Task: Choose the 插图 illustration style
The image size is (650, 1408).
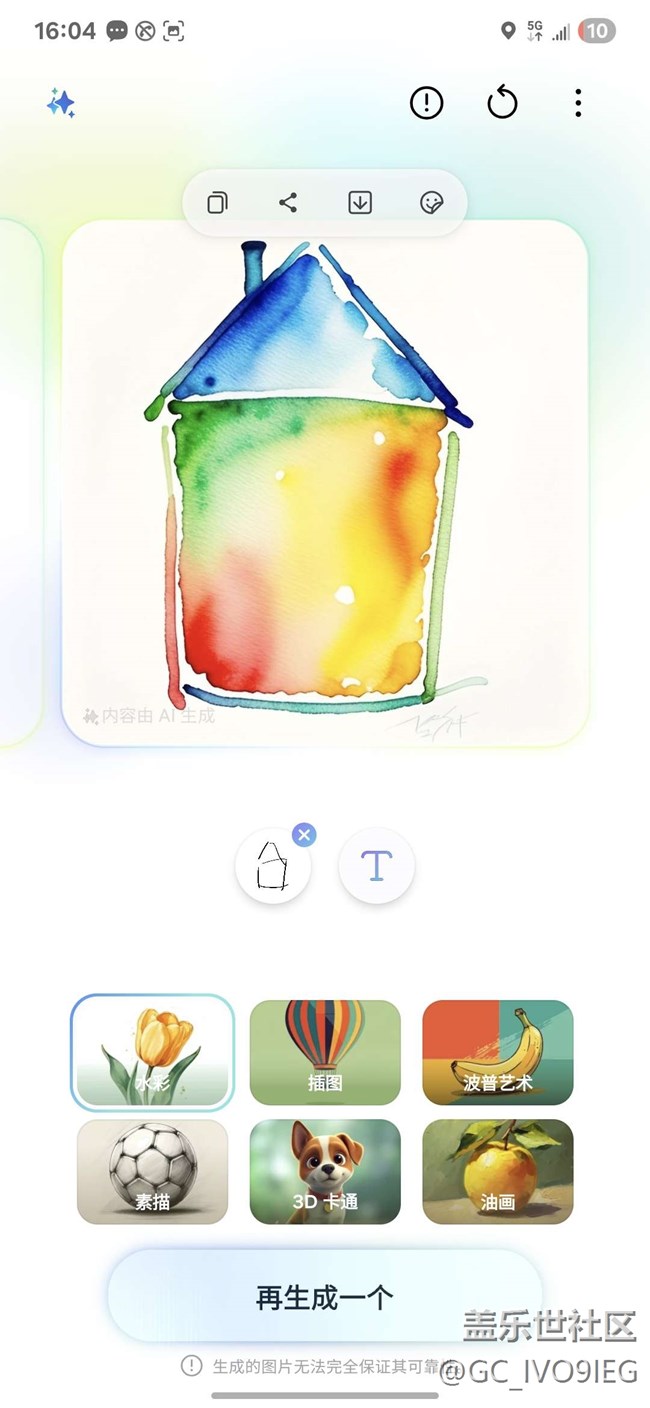Action: (x=325, y=1052)
